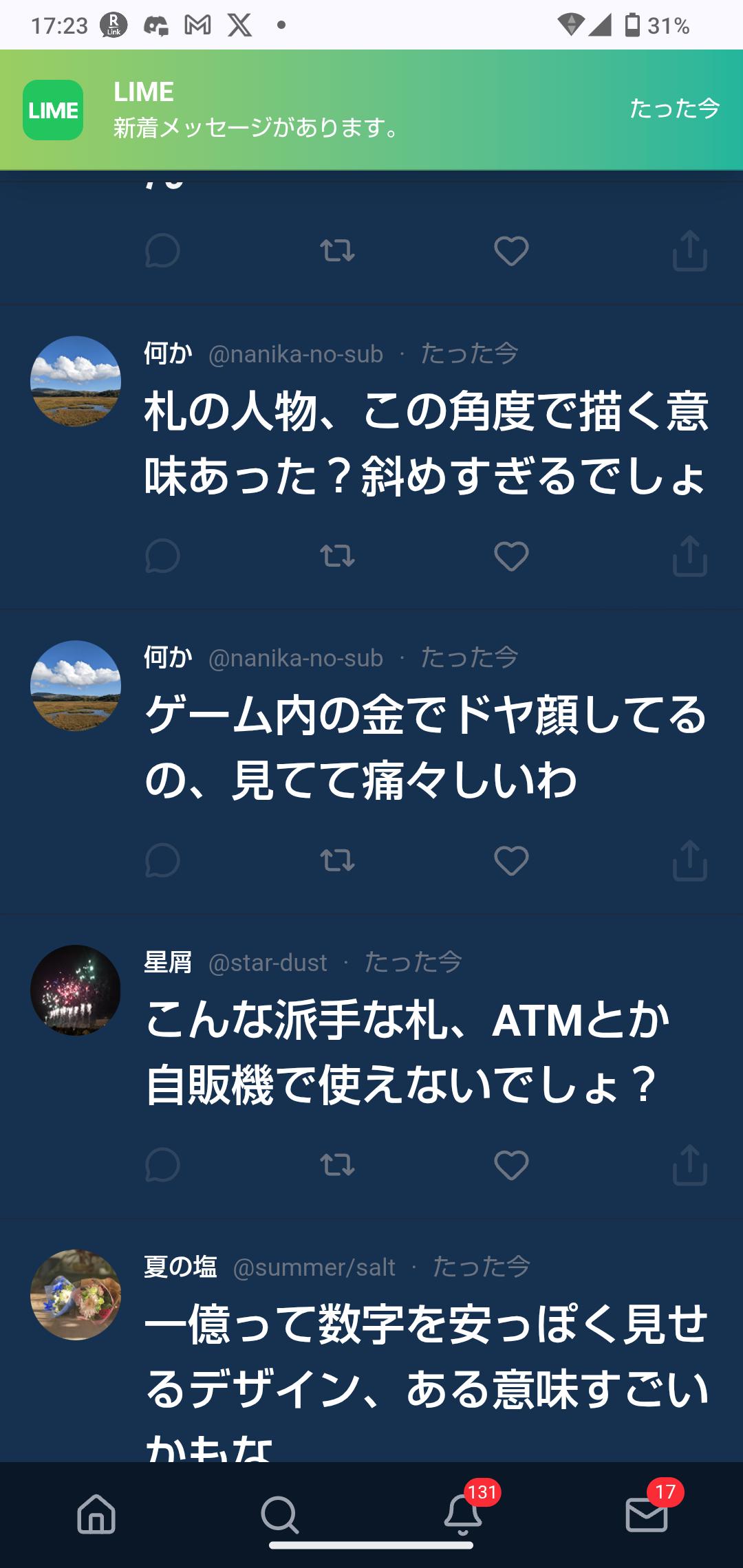Open messages inbox with 17 unread

coord(647,1514)
